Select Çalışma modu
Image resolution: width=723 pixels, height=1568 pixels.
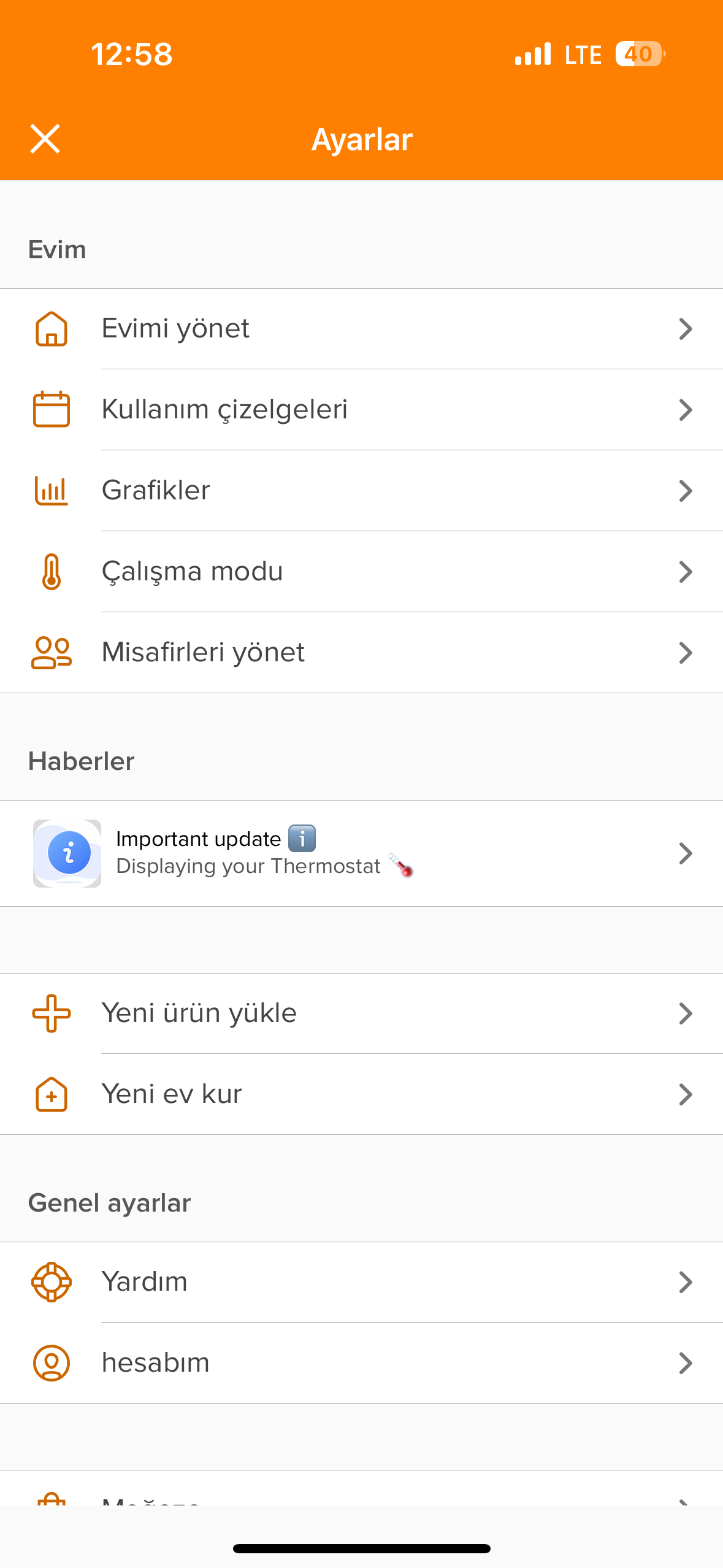point(361,572)
